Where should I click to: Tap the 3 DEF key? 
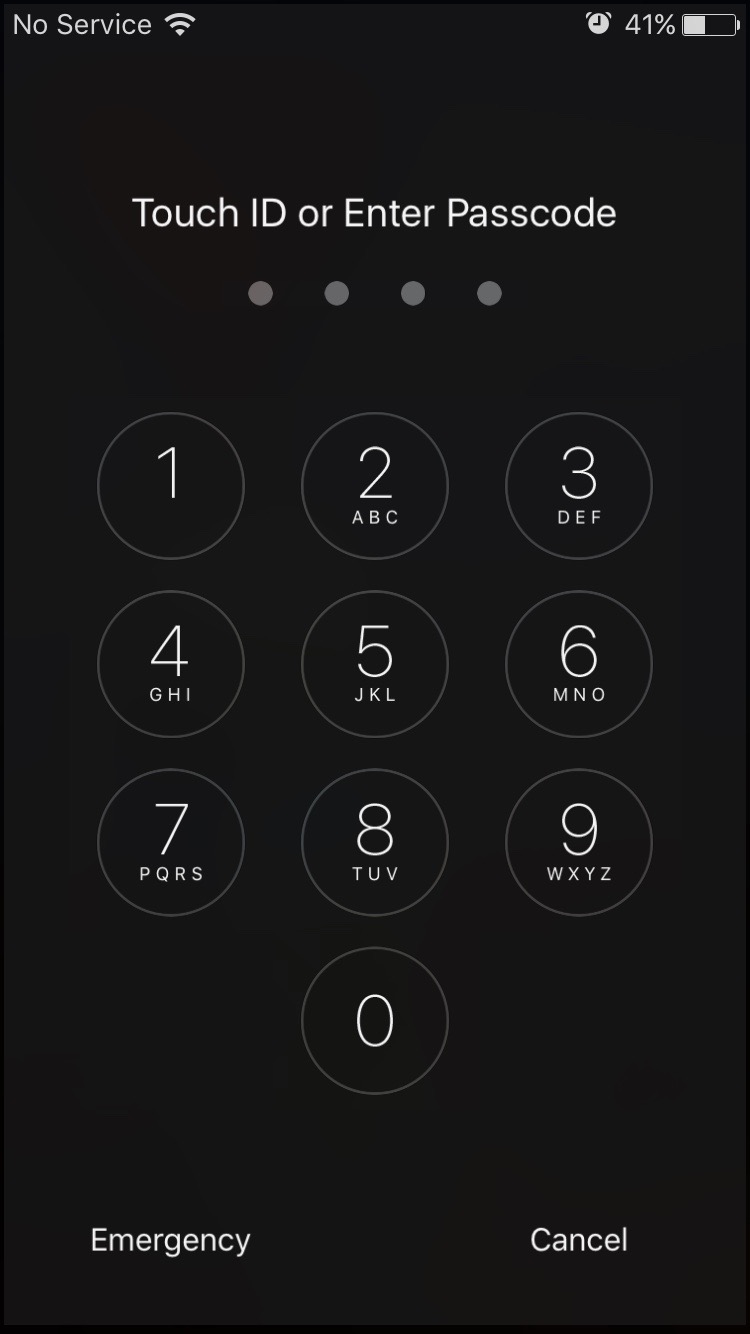tap(579, 486)
